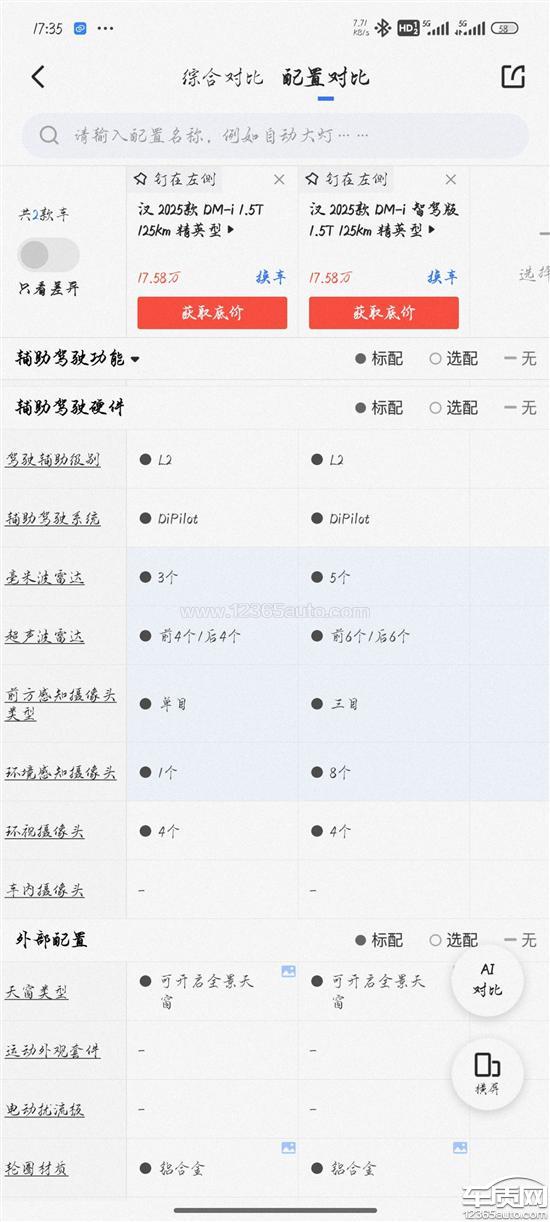Pin the first car with 钉在左侧
Image resolution: width=550 pixels, height=1222 pixels.
point(176,180)
